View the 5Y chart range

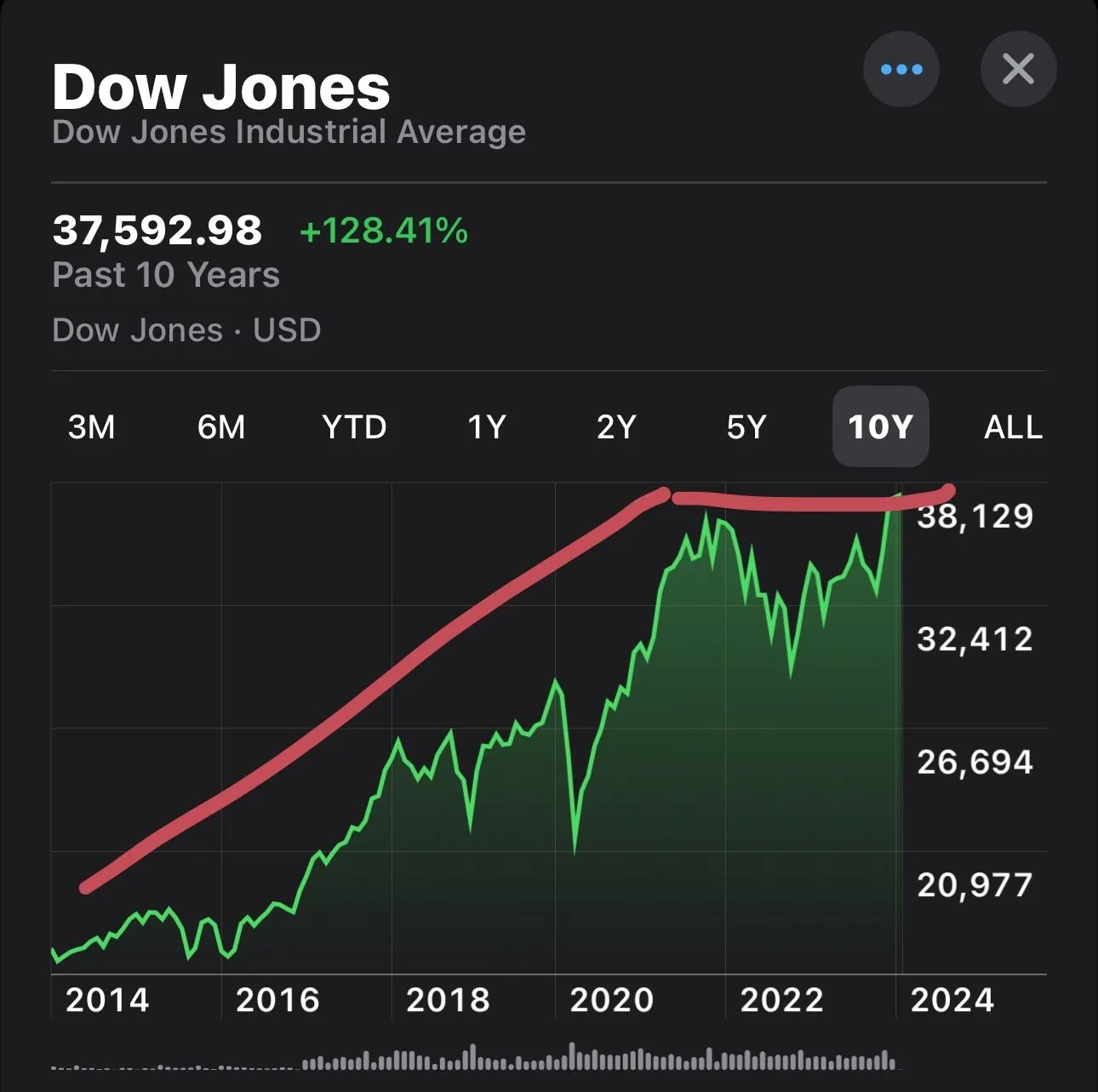click(x=746, y=426)
